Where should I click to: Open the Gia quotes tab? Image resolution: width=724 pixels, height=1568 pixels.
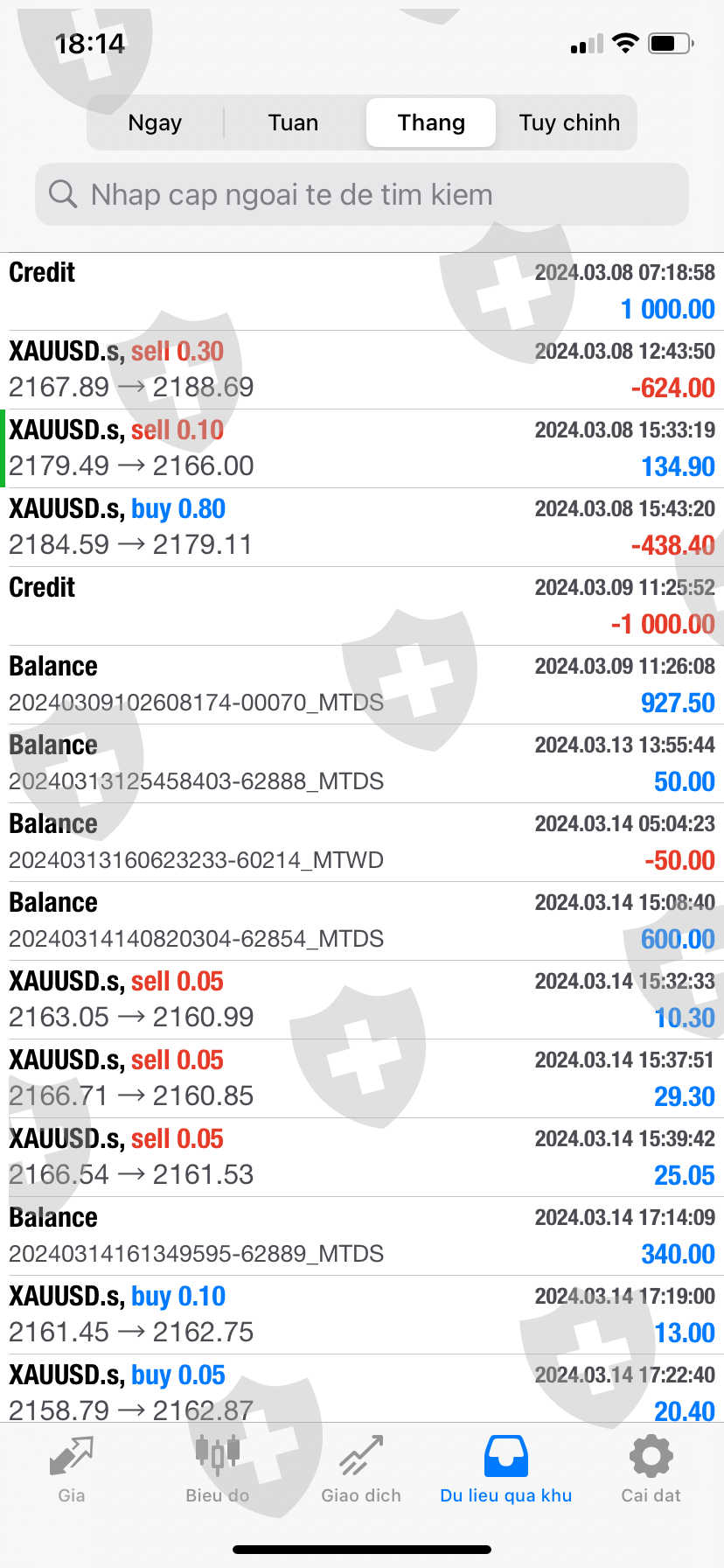tap(72, 1469)
